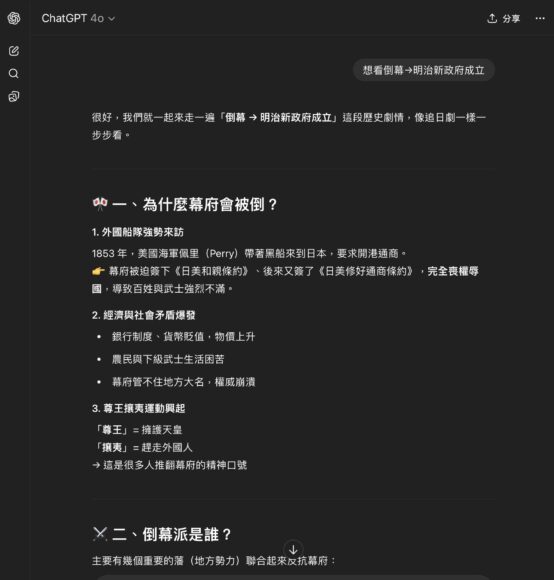Open the three-dot overflow menu
The image size is (554, 580).
coord(540,18)
